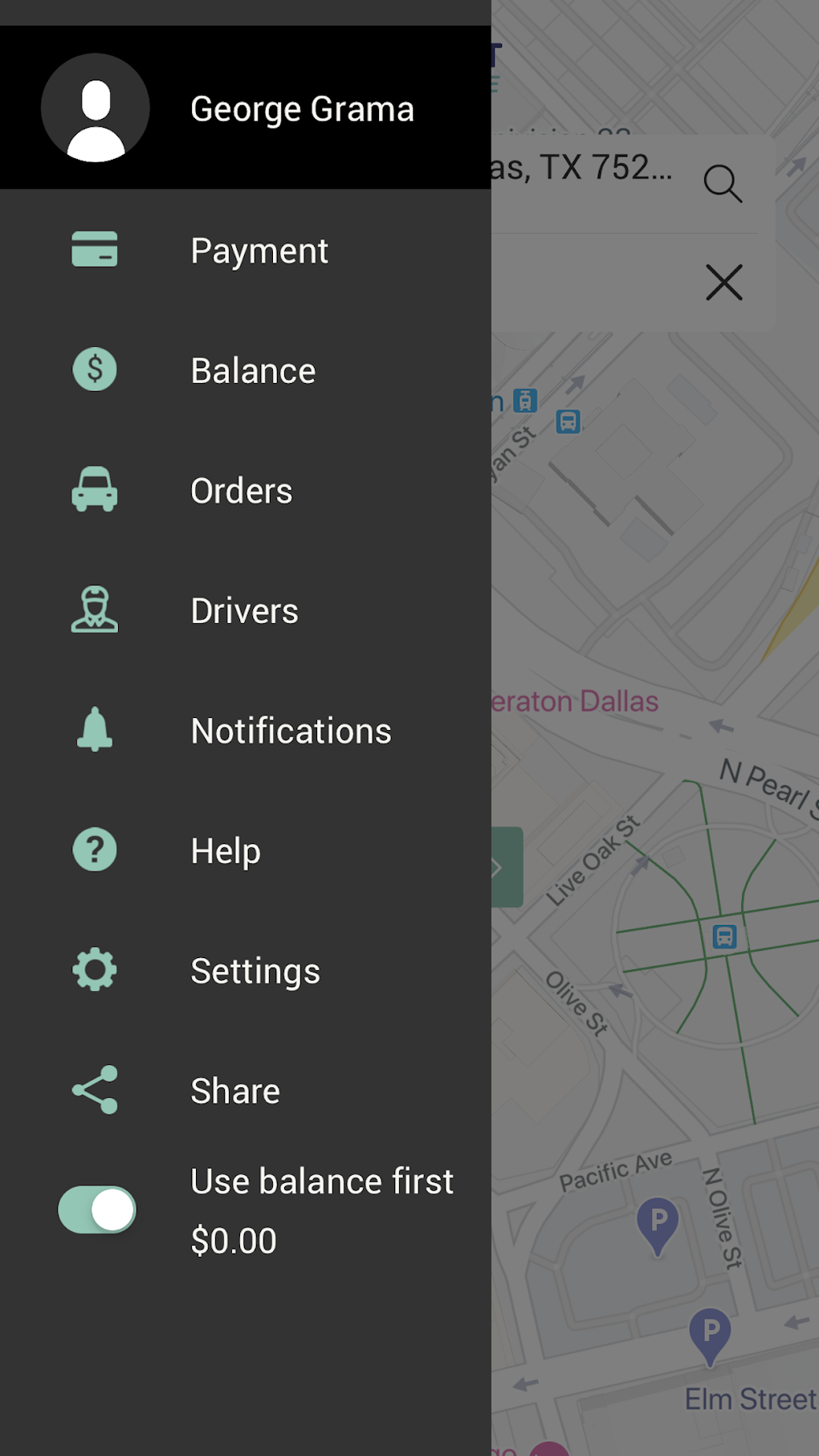Tap the search magnifier icon
819x1456 pixels.
(723, 184)
